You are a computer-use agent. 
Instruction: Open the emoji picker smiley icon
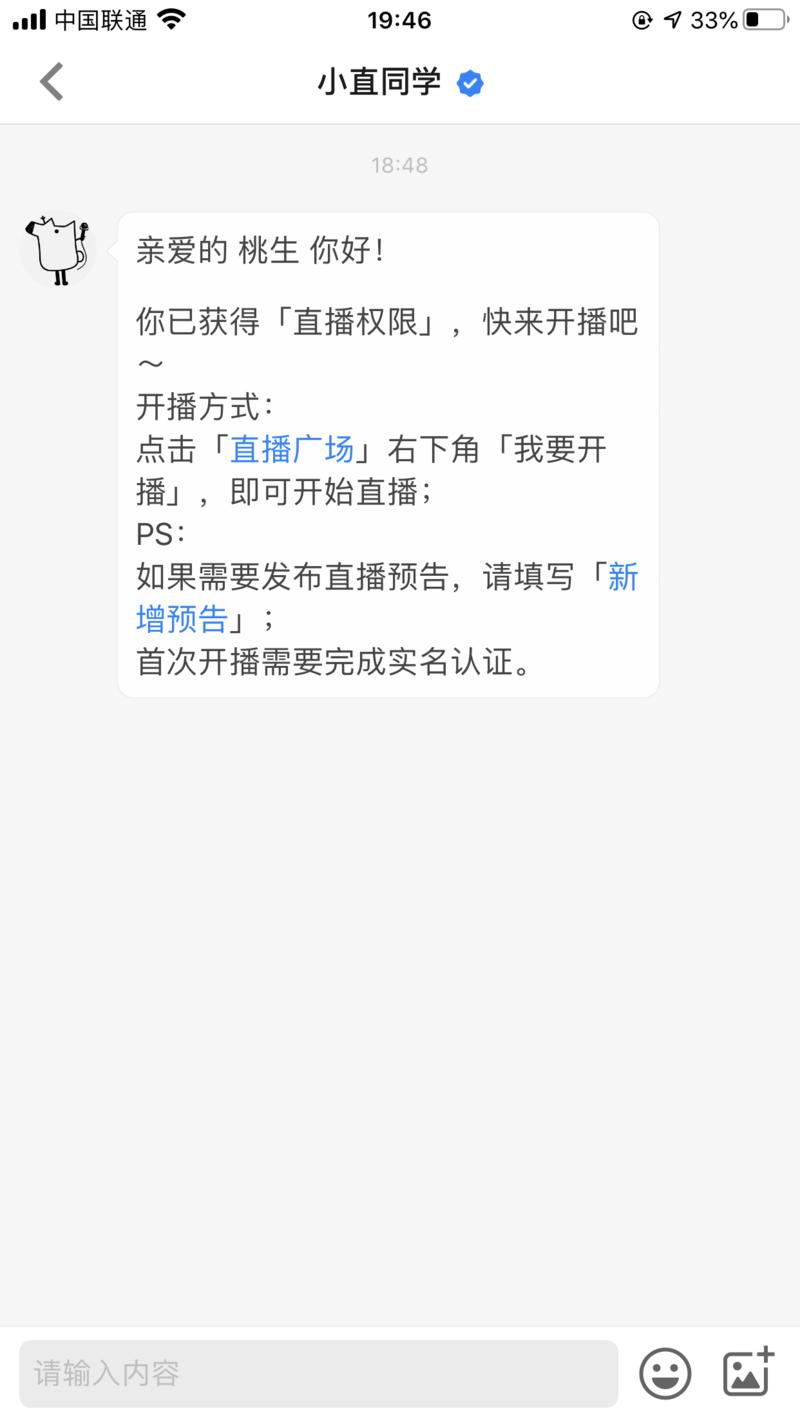tap(664, 1373)
